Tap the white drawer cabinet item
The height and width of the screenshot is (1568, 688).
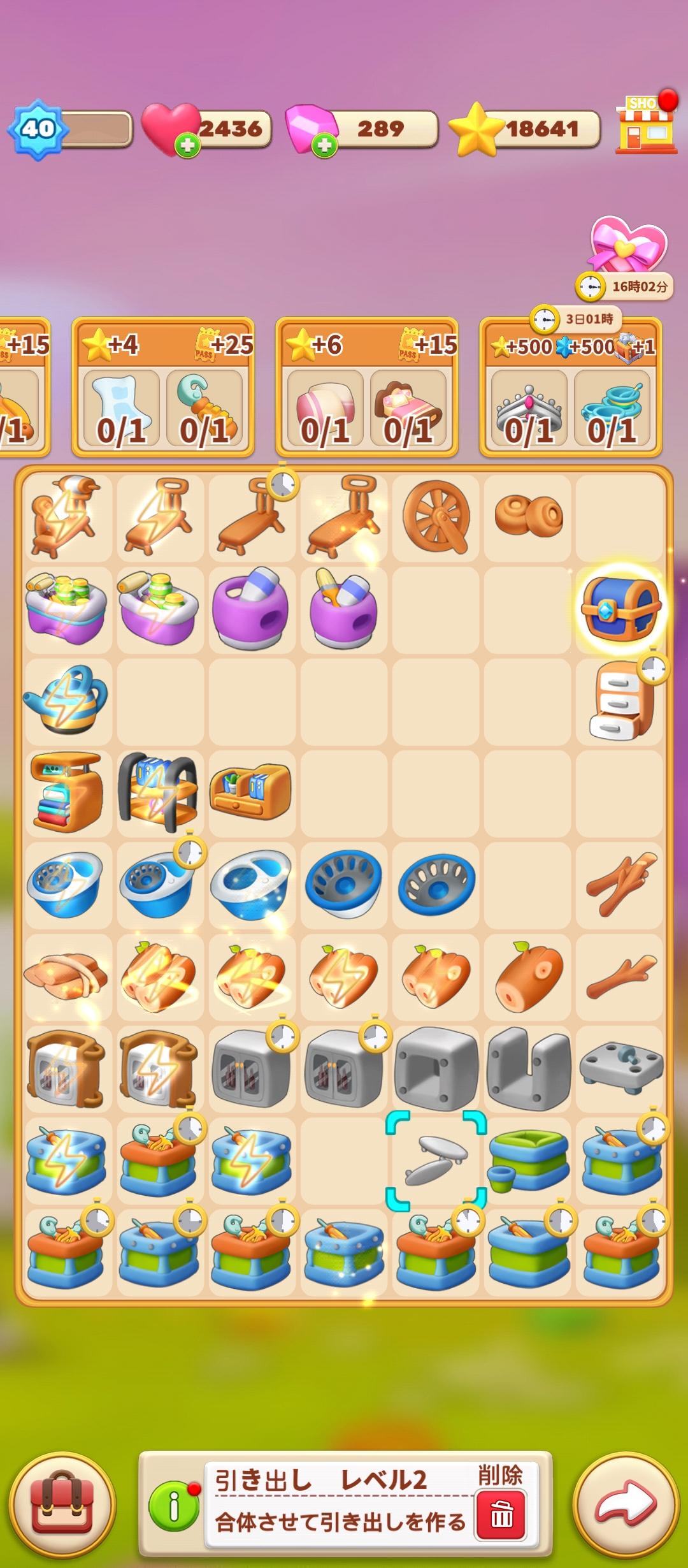coord(620,701)
